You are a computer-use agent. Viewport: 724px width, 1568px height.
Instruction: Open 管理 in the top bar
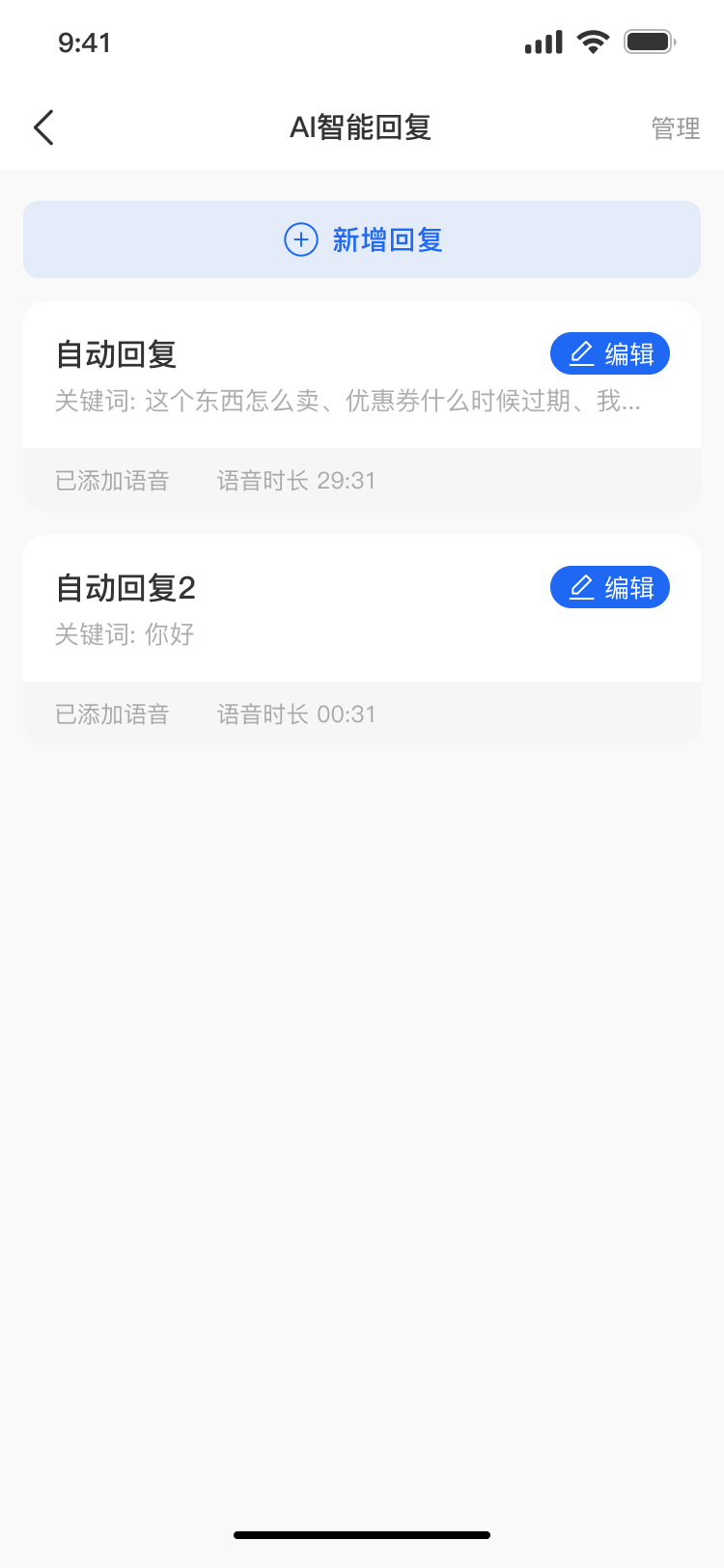(676, 127)
